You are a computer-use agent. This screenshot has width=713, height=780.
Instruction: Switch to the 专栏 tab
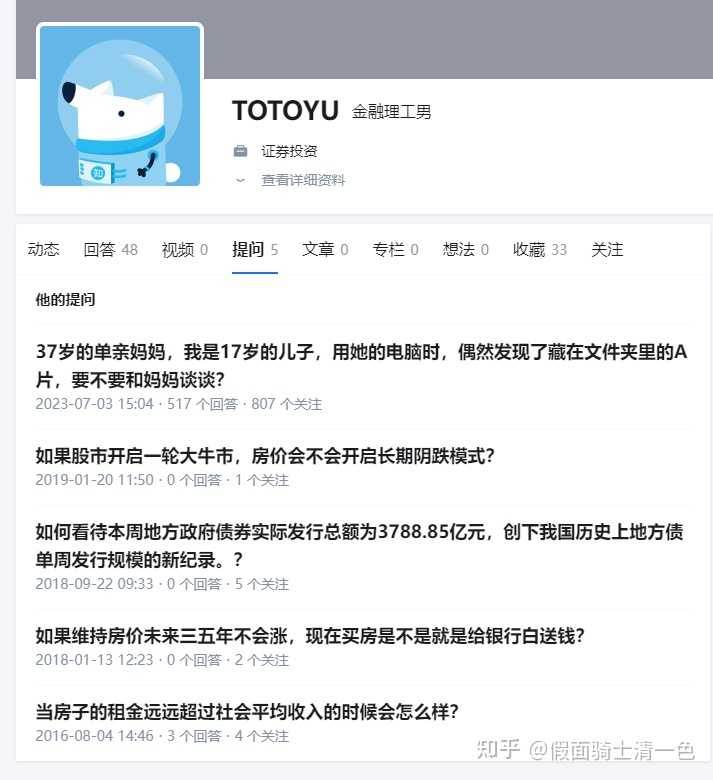(x=395, y=250)
